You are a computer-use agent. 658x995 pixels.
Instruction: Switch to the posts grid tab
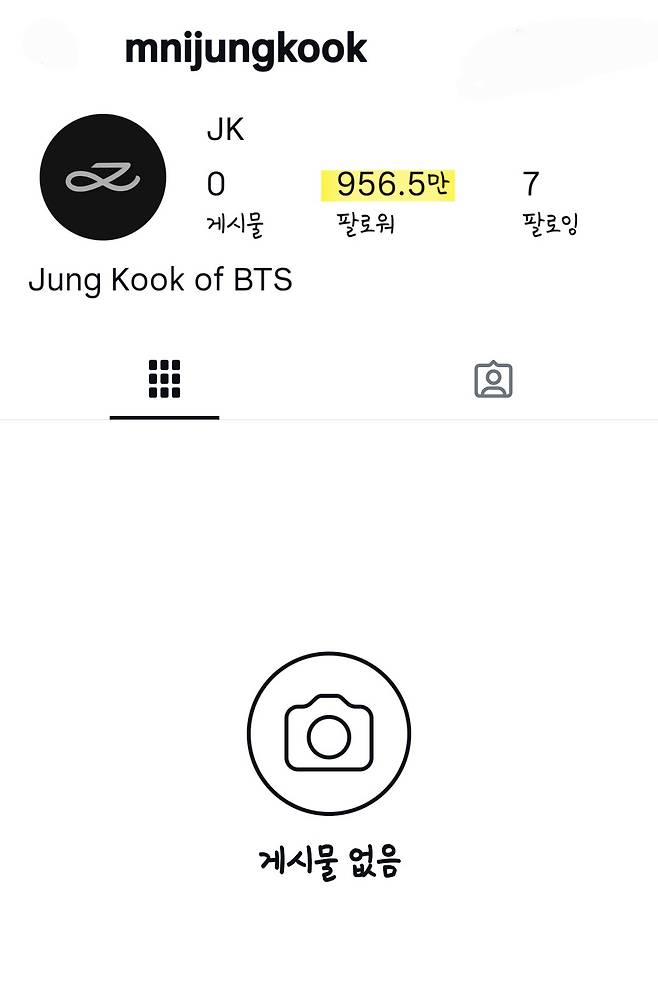tap(164, 380)
